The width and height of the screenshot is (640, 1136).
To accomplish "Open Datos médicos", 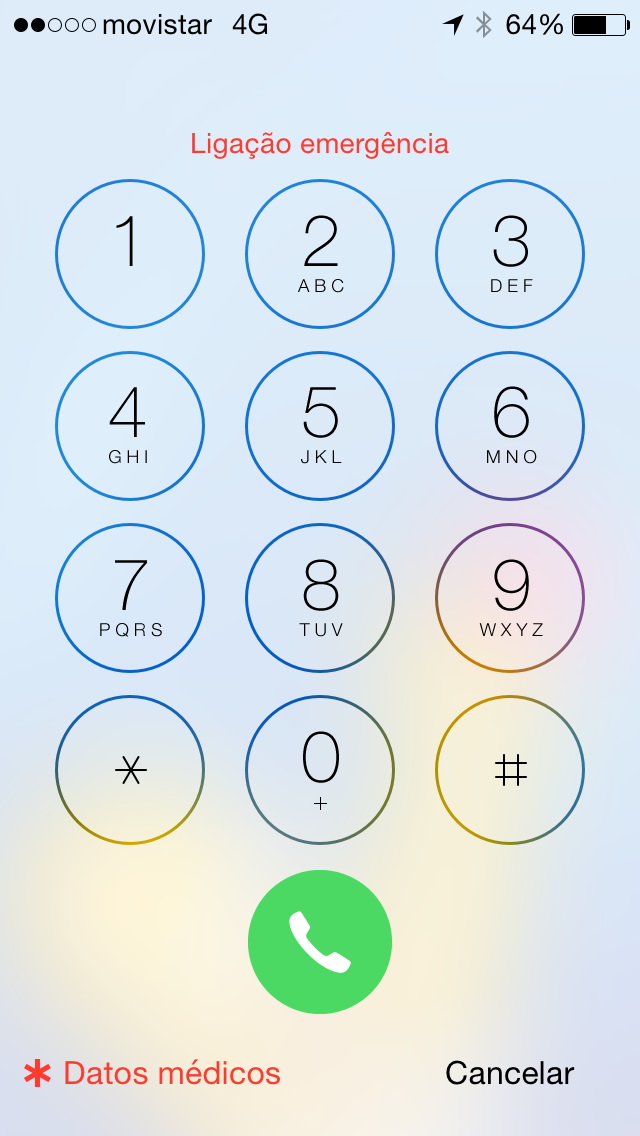I will (153, 1073).
